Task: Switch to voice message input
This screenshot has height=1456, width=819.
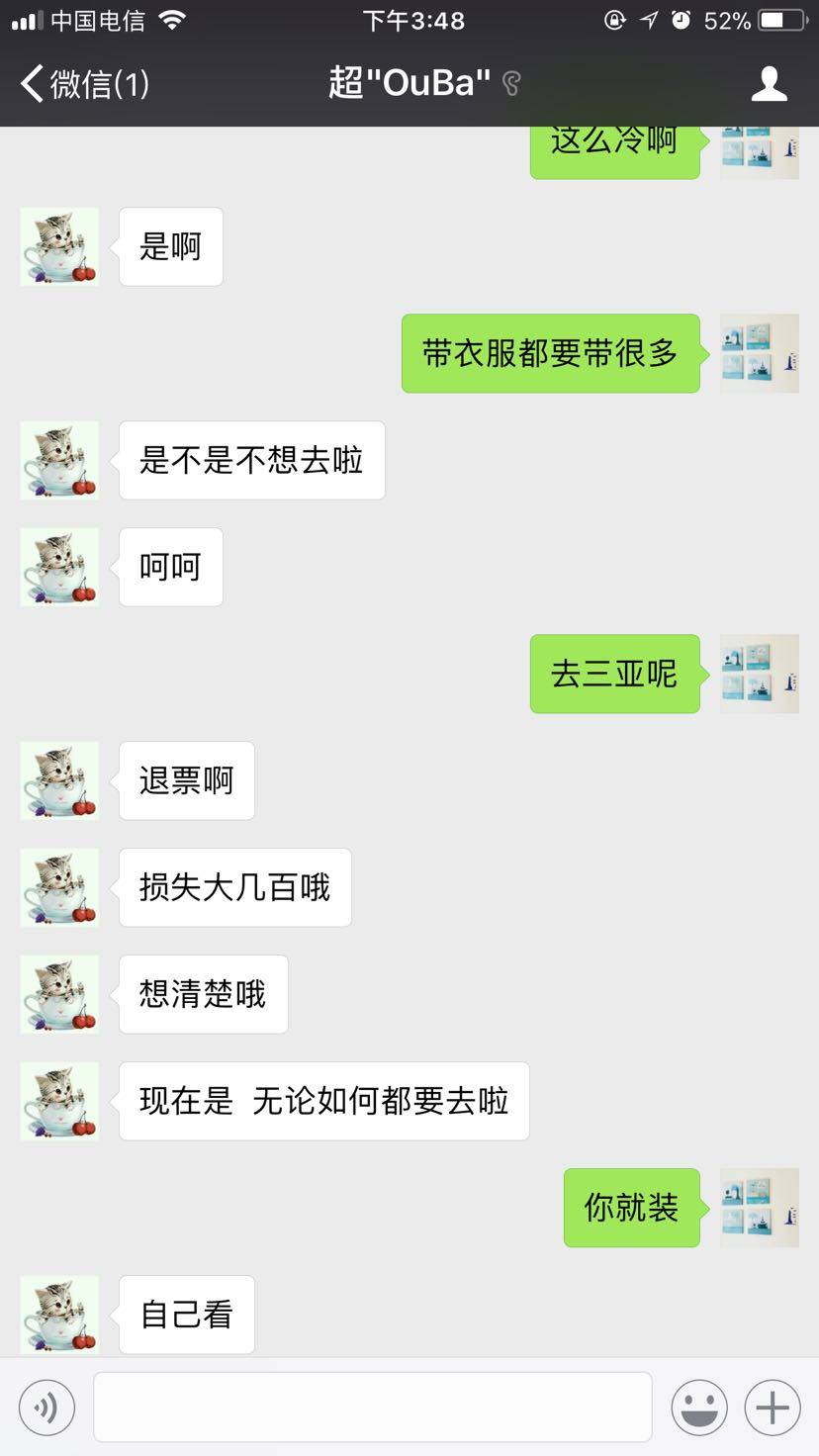Action: click(46, 1407)
